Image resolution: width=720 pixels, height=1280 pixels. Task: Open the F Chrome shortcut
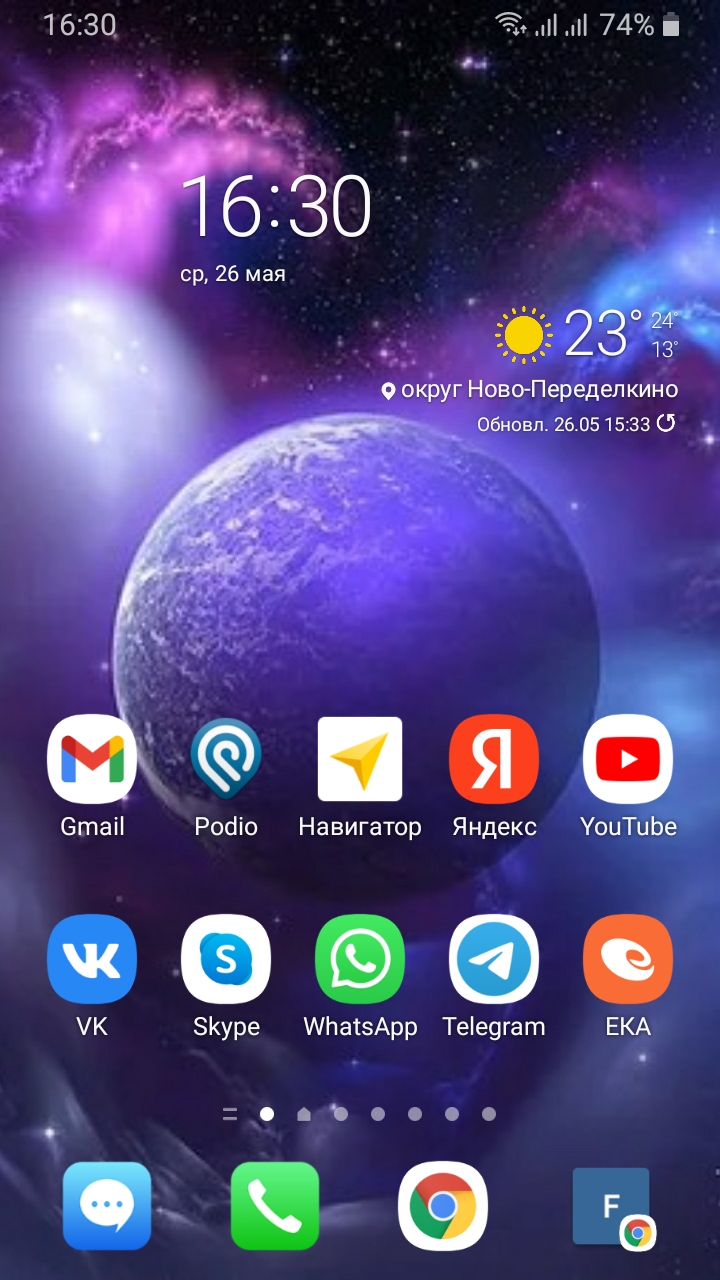coord(611,1208)
